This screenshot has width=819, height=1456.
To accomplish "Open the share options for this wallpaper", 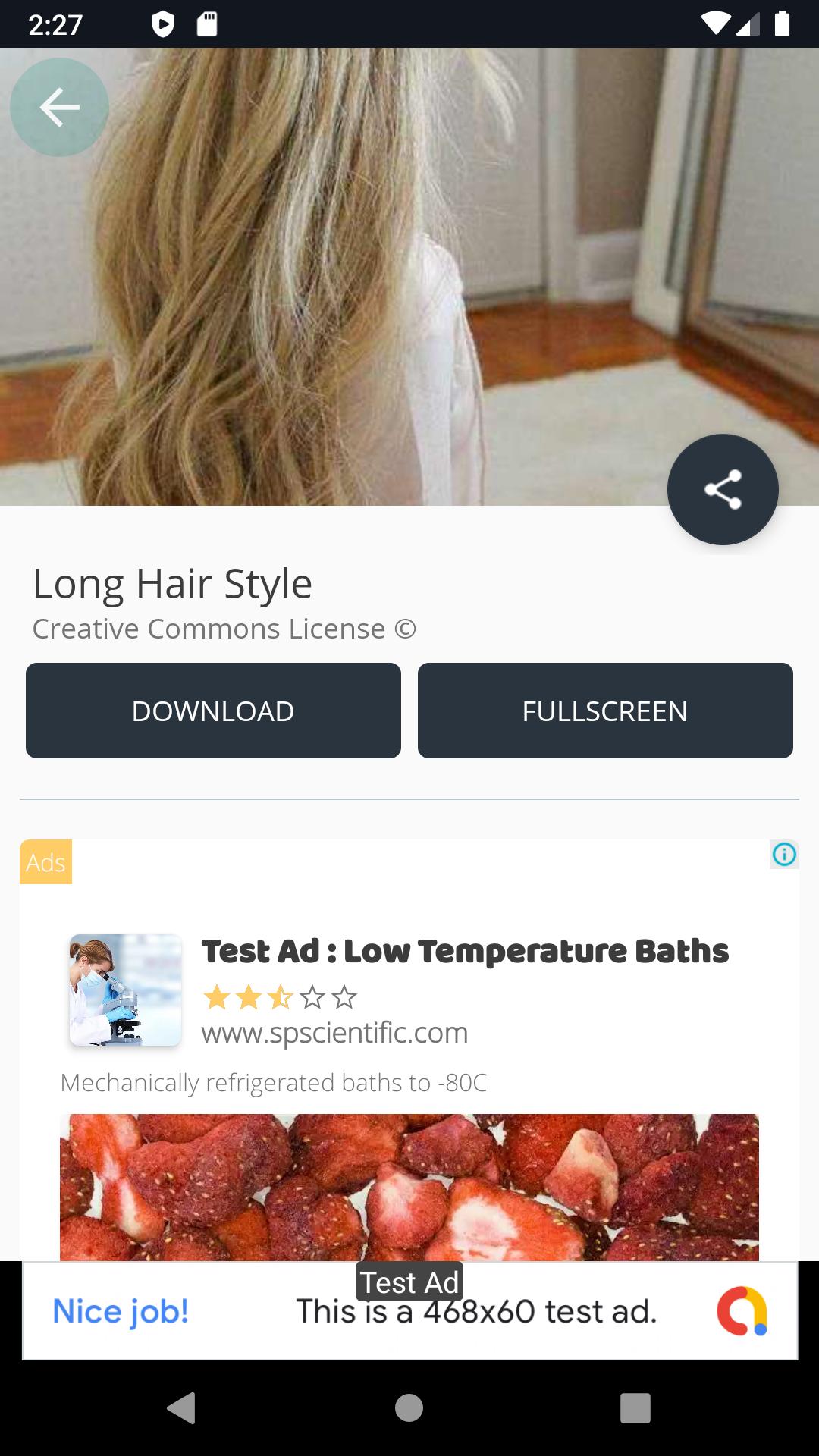I will (x=722, y=490).
